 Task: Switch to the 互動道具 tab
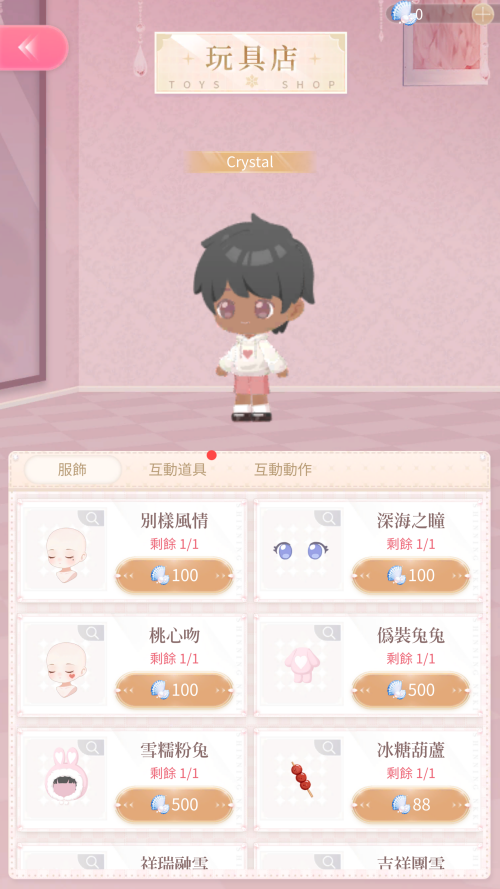177,470
